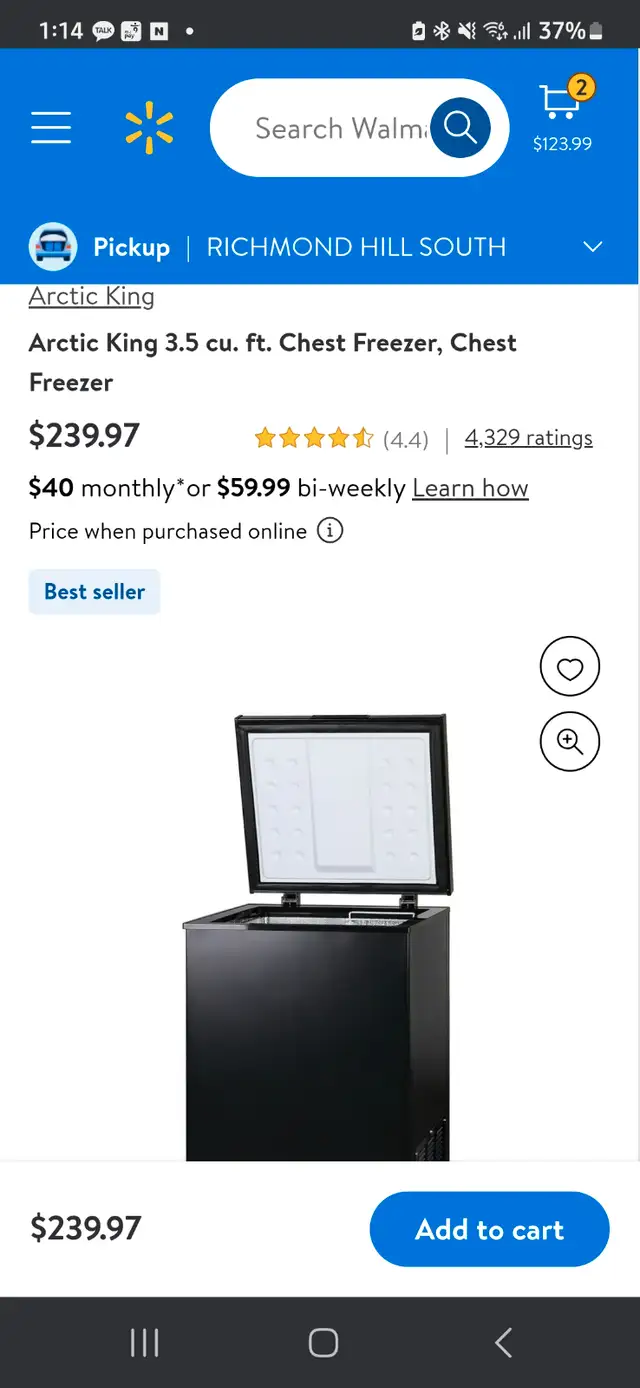Screen dimensions: 640x1388
Task: Add the freezer to cart
Action: (489, 1229)
